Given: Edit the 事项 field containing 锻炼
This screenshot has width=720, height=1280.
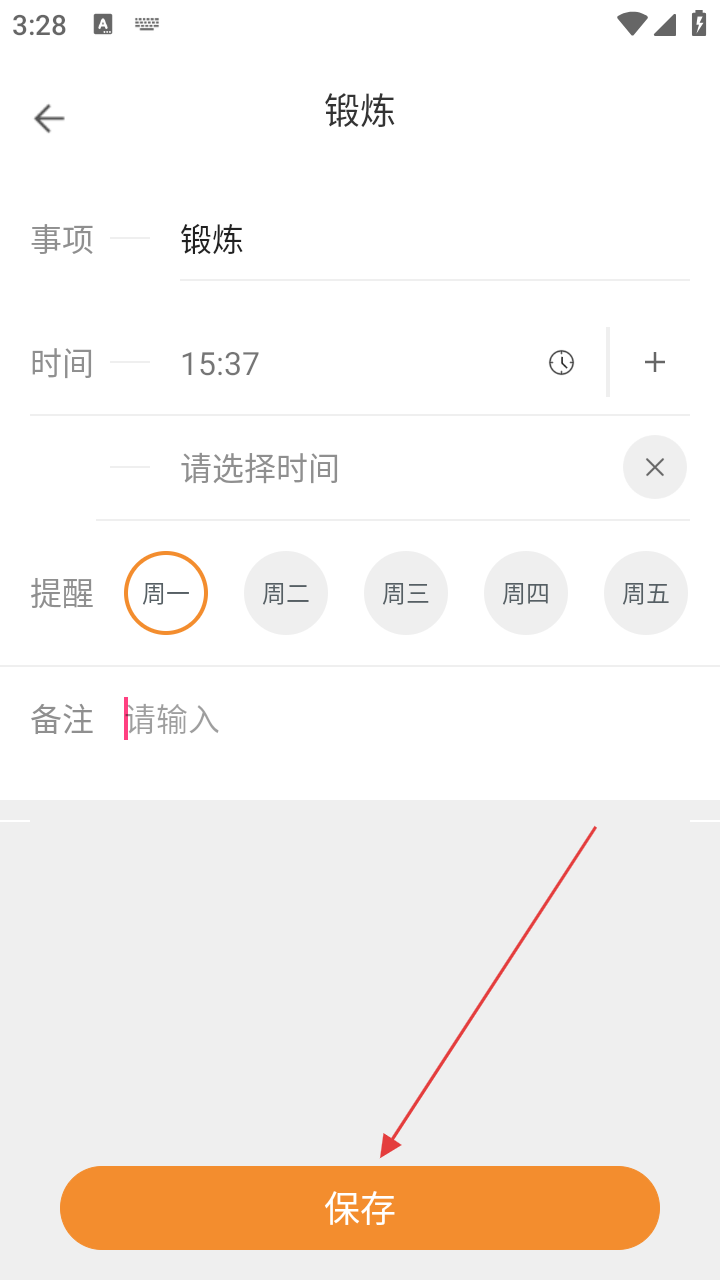Looking at the screenshot, I should 434,240.
